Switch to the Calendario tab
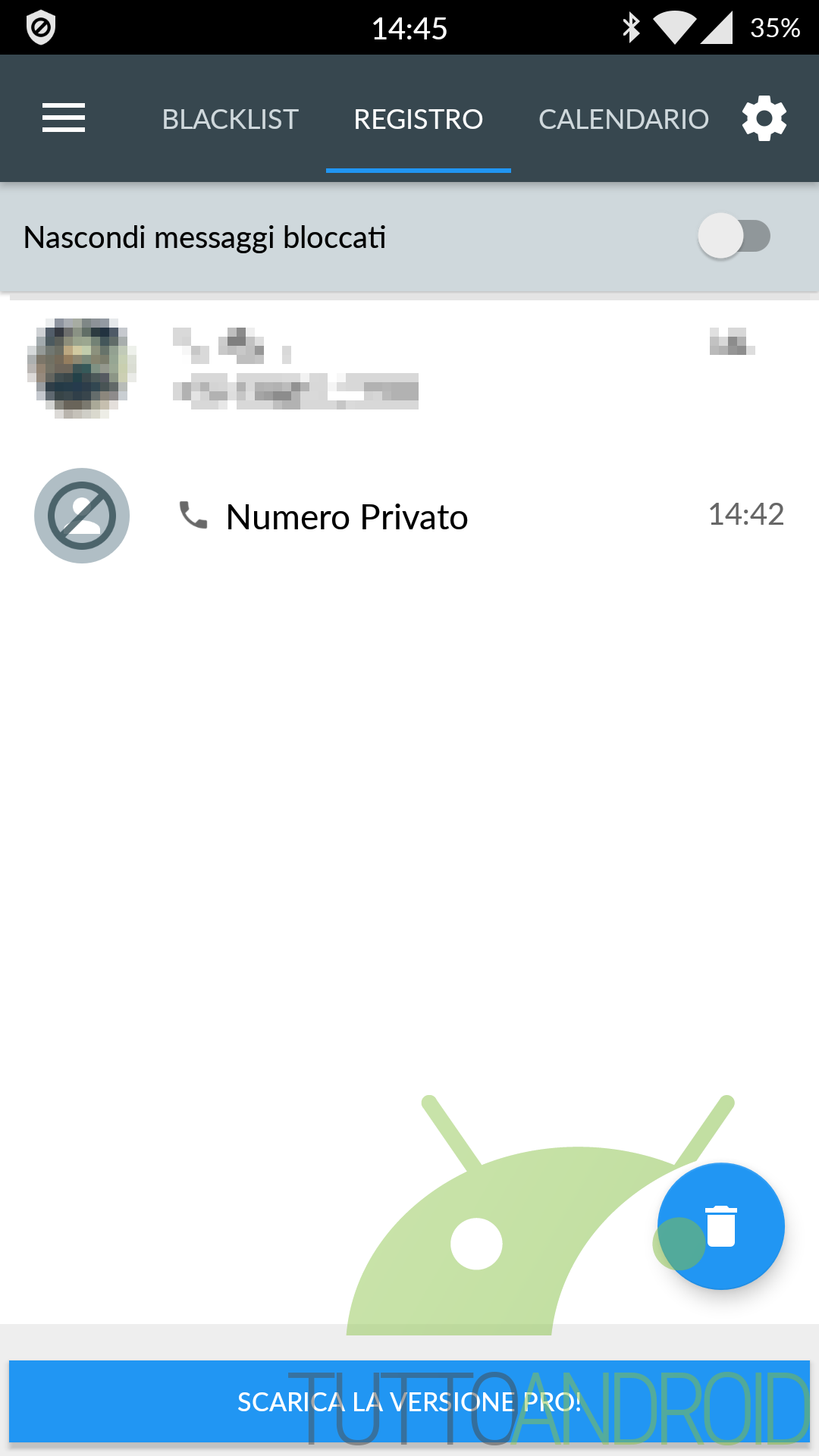 tap(623, 119)
